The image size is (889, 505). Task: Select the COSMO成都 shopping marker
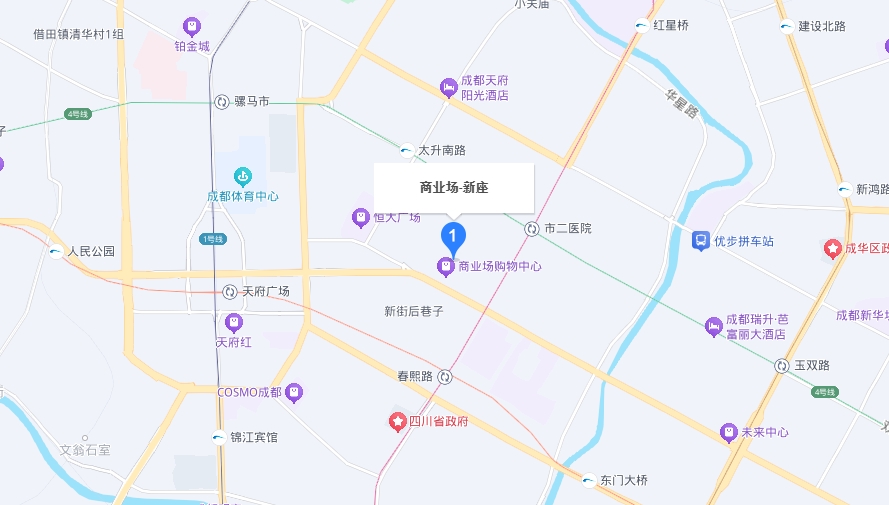click(293, 392)
